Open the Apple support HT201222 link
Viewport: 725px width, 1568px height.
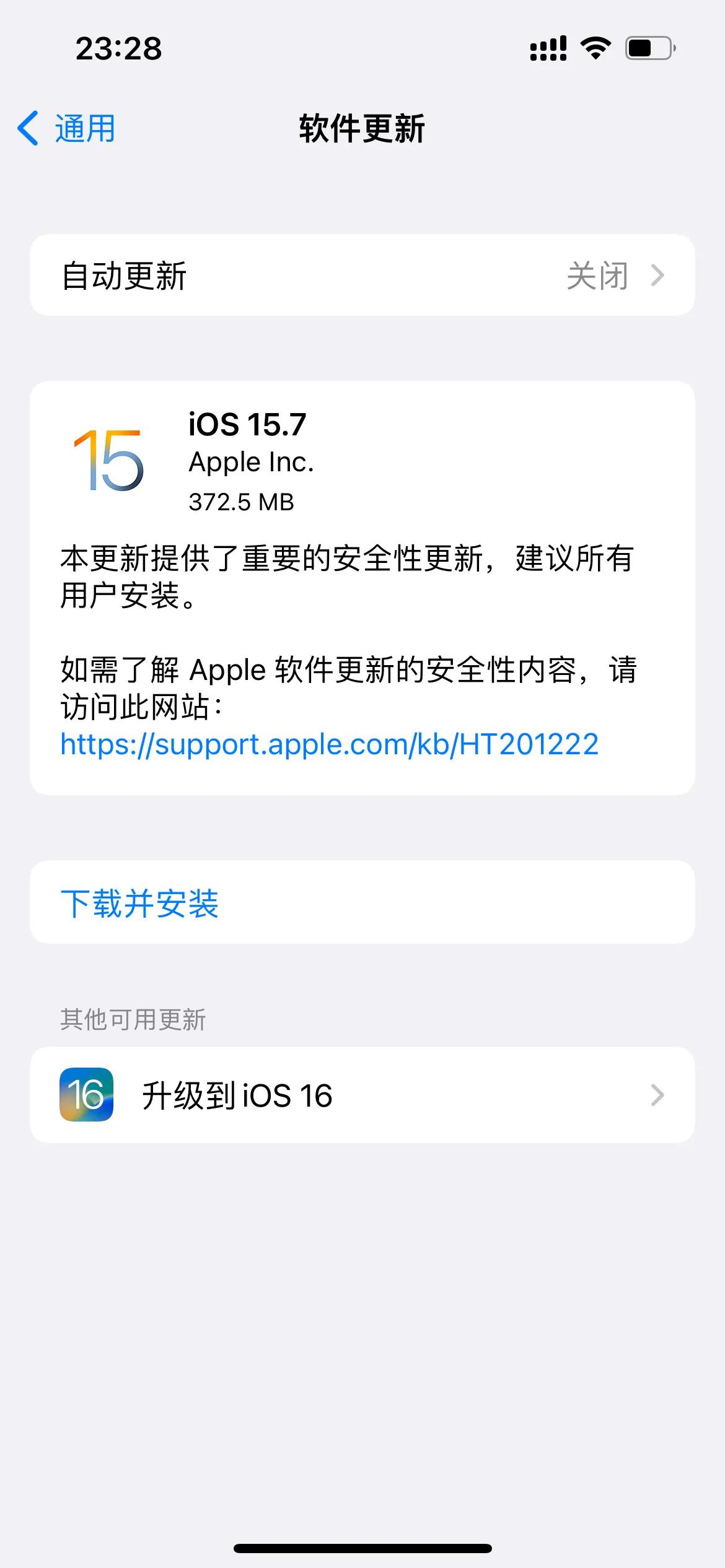point(328,745)
